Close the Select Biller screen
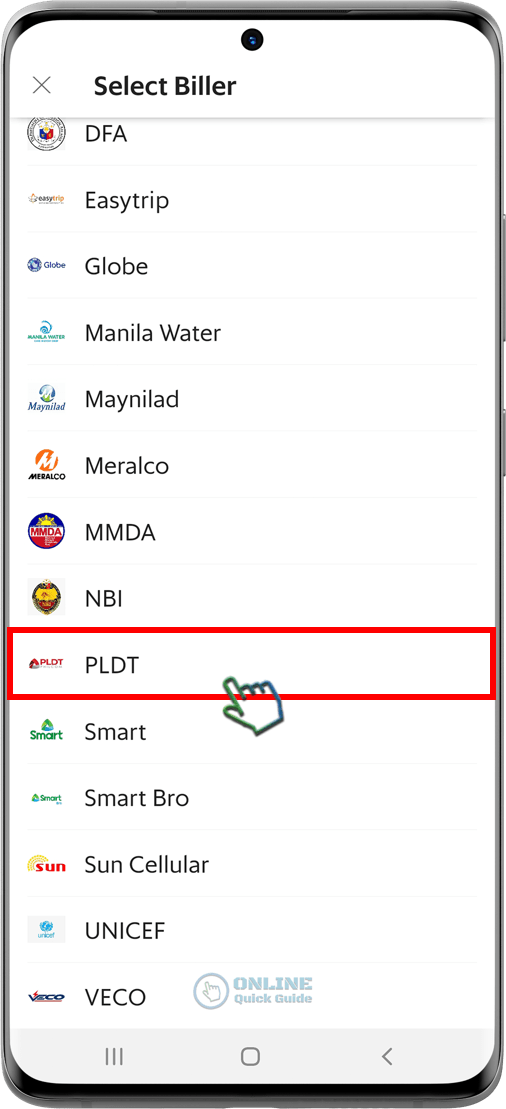 click(x=42, y=86)
